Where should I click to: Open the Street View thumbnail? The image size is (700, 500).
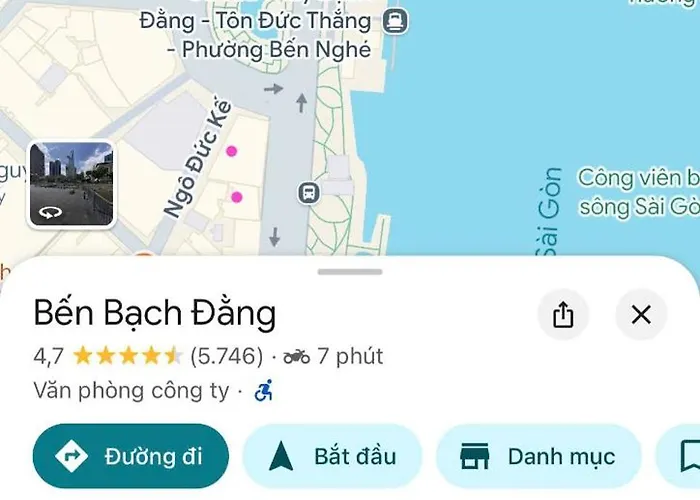[71, 184]
